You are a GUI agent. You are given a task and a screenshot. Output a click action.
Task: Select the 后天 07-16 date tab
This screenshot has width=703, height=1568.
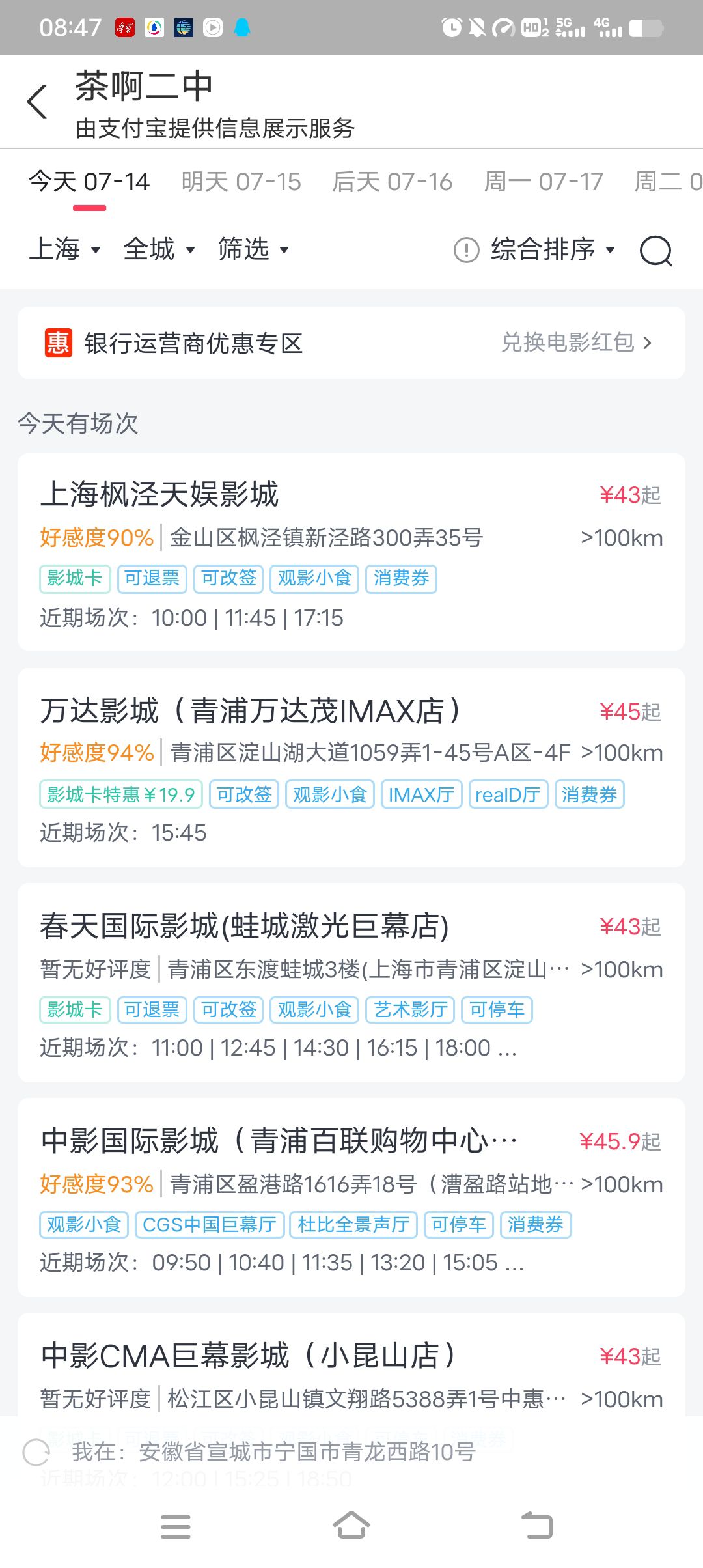[x=392, y=182]
